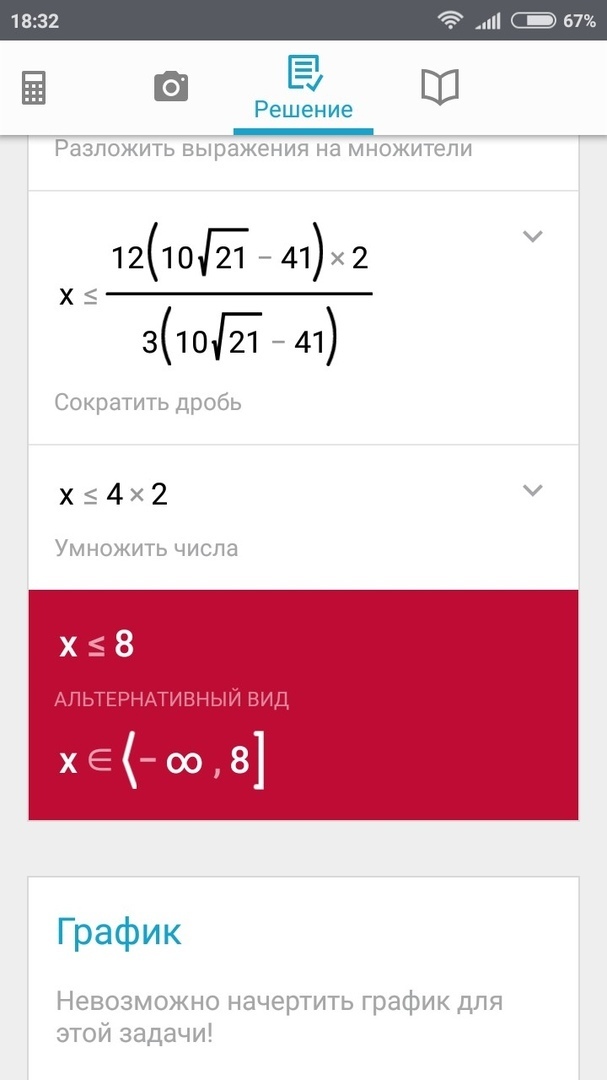The image size is (607, 1080).
Task: Open the textbook tab
Action: coord(440,88)
